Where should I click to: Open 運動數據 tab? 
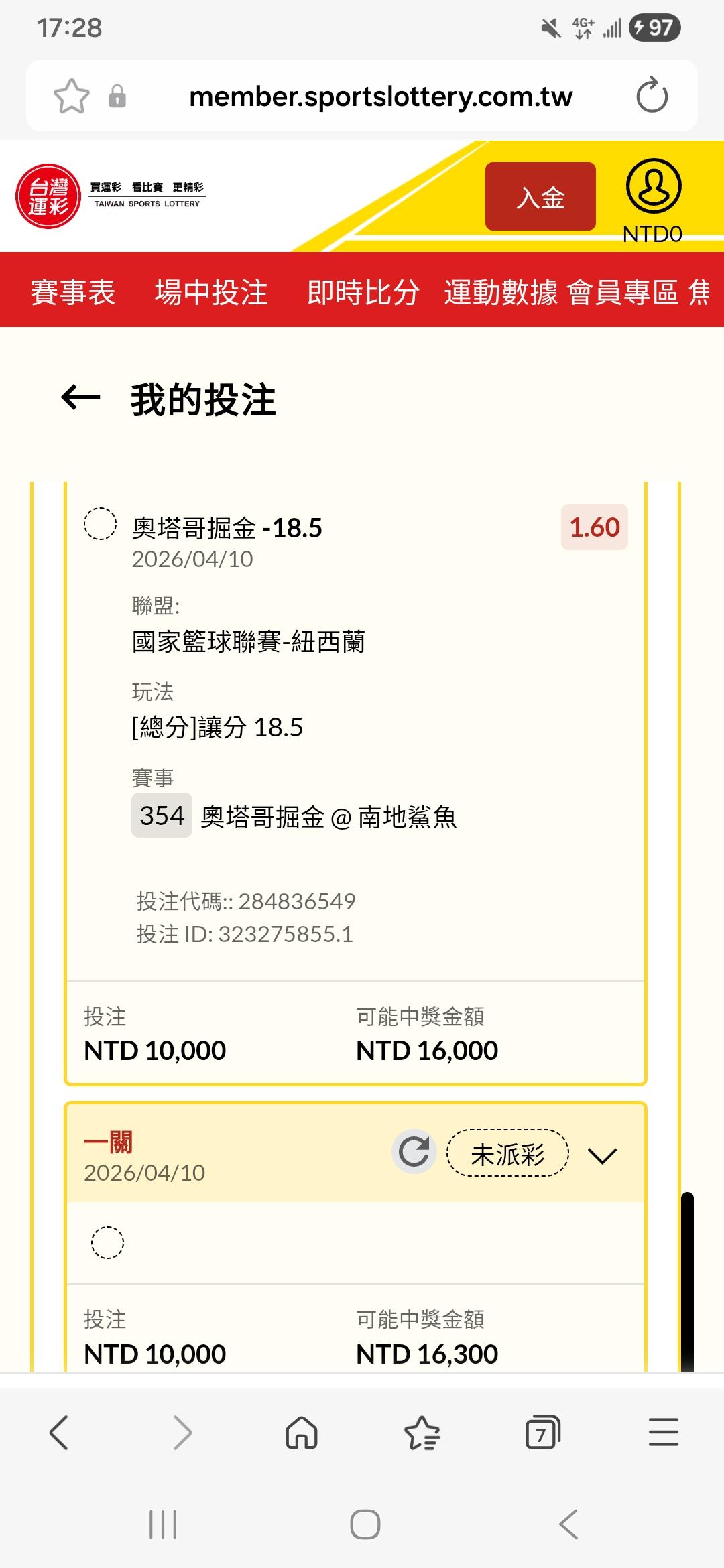click(501, 293)
